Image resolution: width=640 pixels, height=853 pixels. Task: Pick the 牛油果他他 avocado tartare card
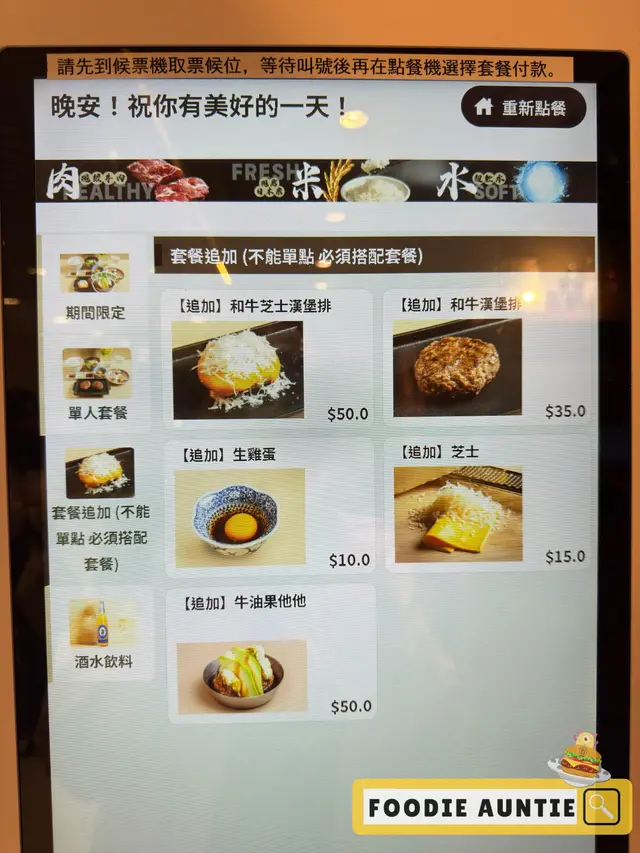pyautogui.click(x=270, y=652)
